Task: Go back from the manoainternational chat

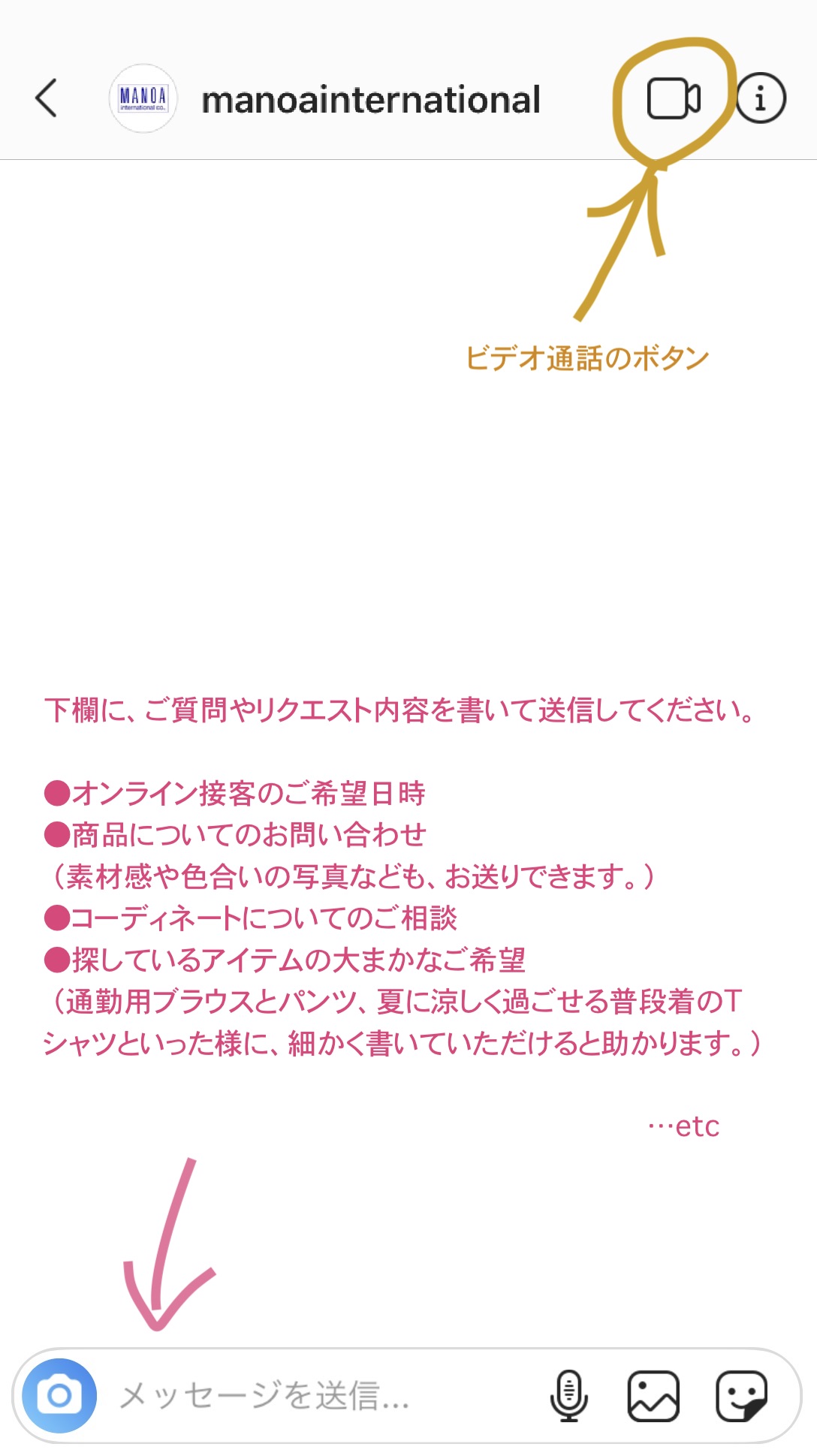Action: click(x=46, y=98)
